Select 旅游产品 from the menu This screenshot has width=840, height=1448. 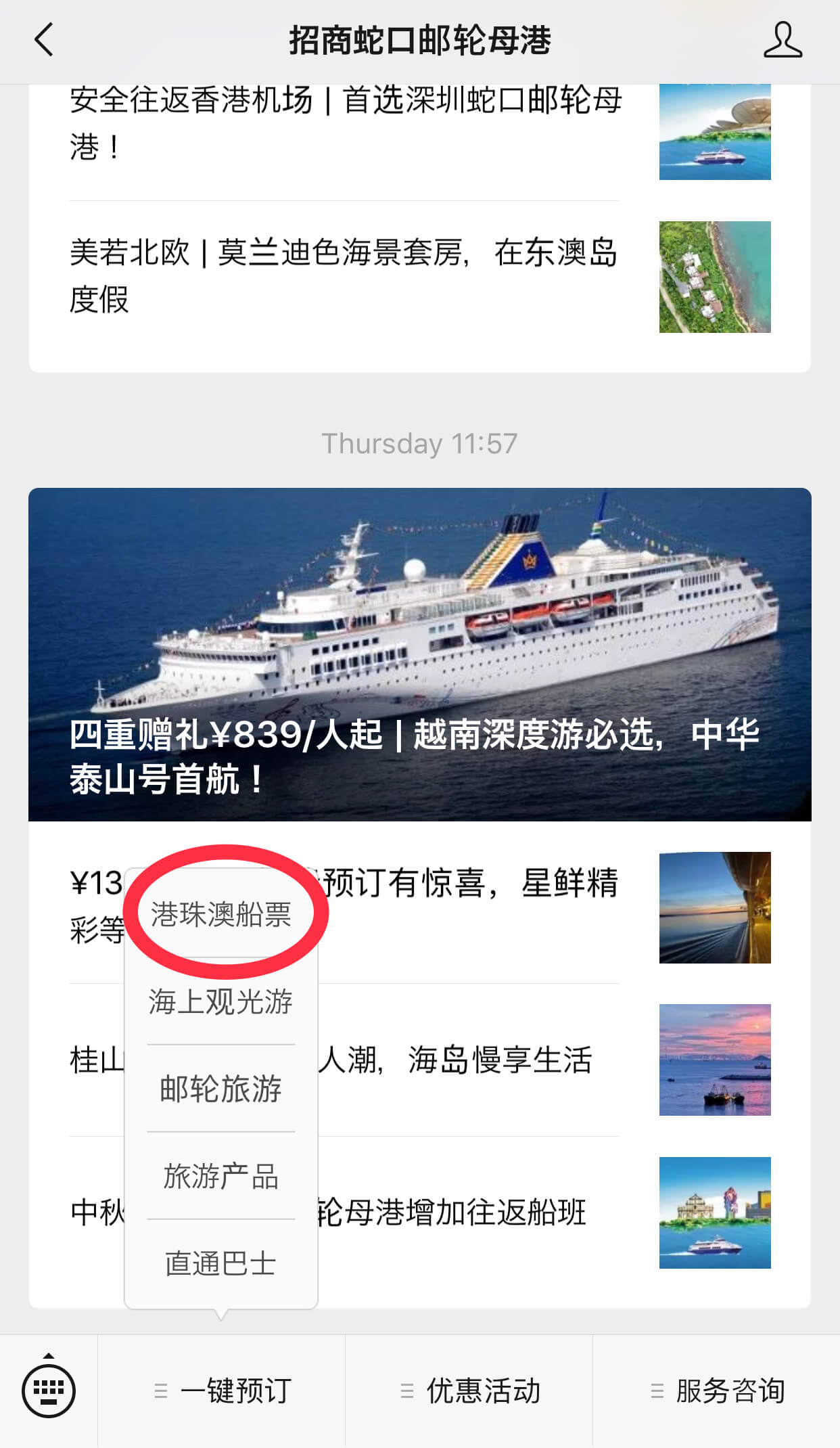(x=221, y=1176)
